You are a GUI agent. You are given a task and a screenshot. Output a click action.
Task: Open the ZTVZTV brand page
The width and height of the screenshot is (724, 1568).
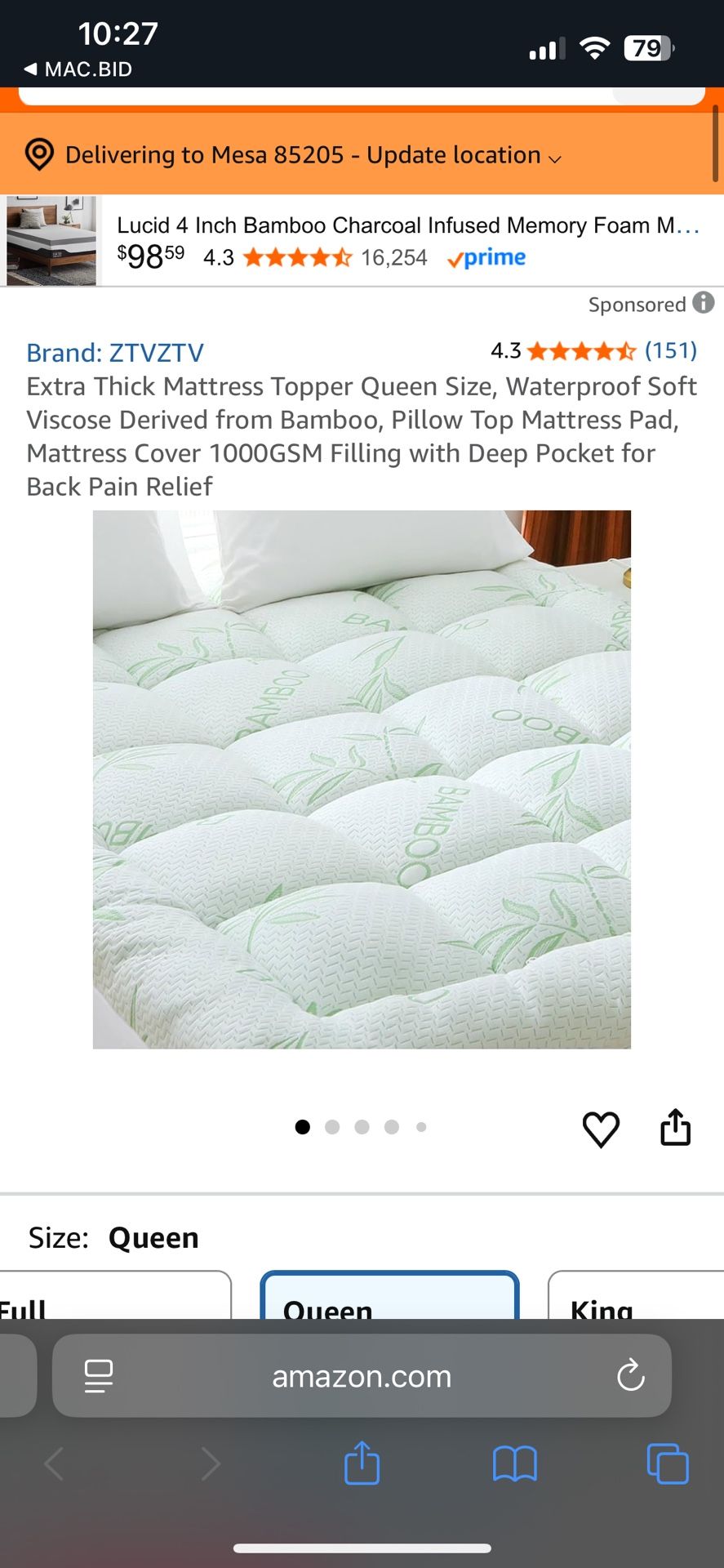(x=114, y=352)
